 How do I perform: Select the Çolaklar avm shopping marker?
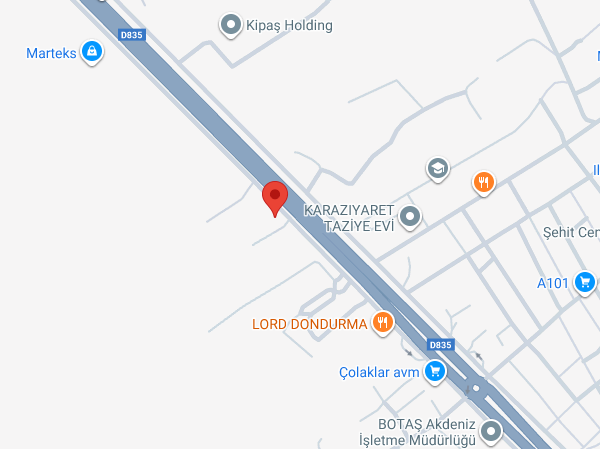click(x=434, y=373)
